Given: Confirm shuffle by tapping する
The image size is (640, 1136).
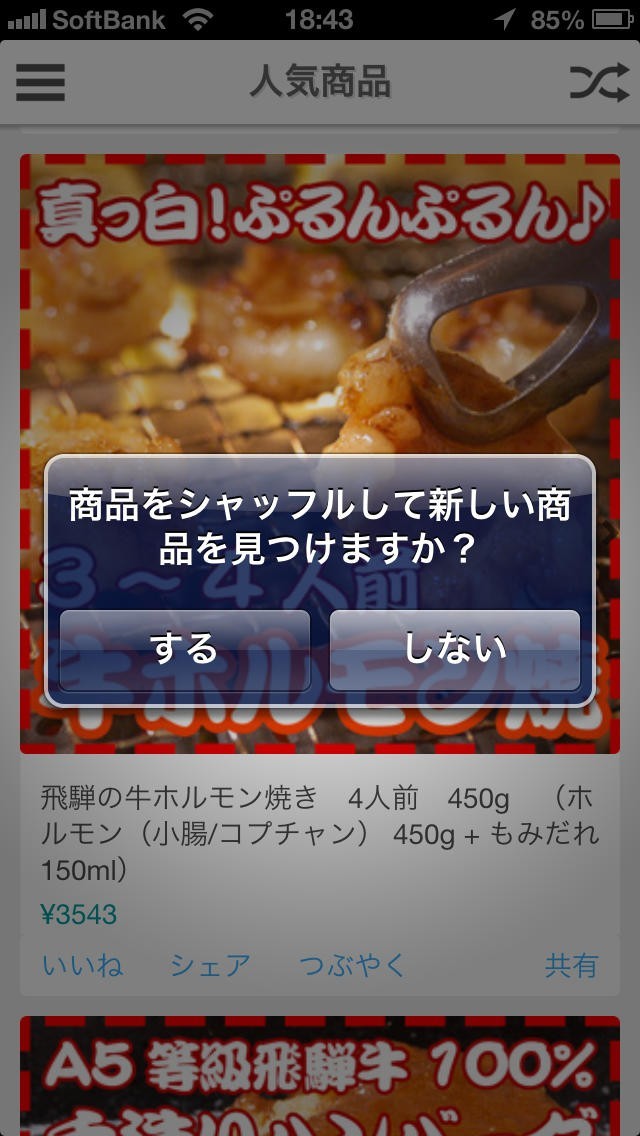Looking at the screenshot, I should 185,649.
